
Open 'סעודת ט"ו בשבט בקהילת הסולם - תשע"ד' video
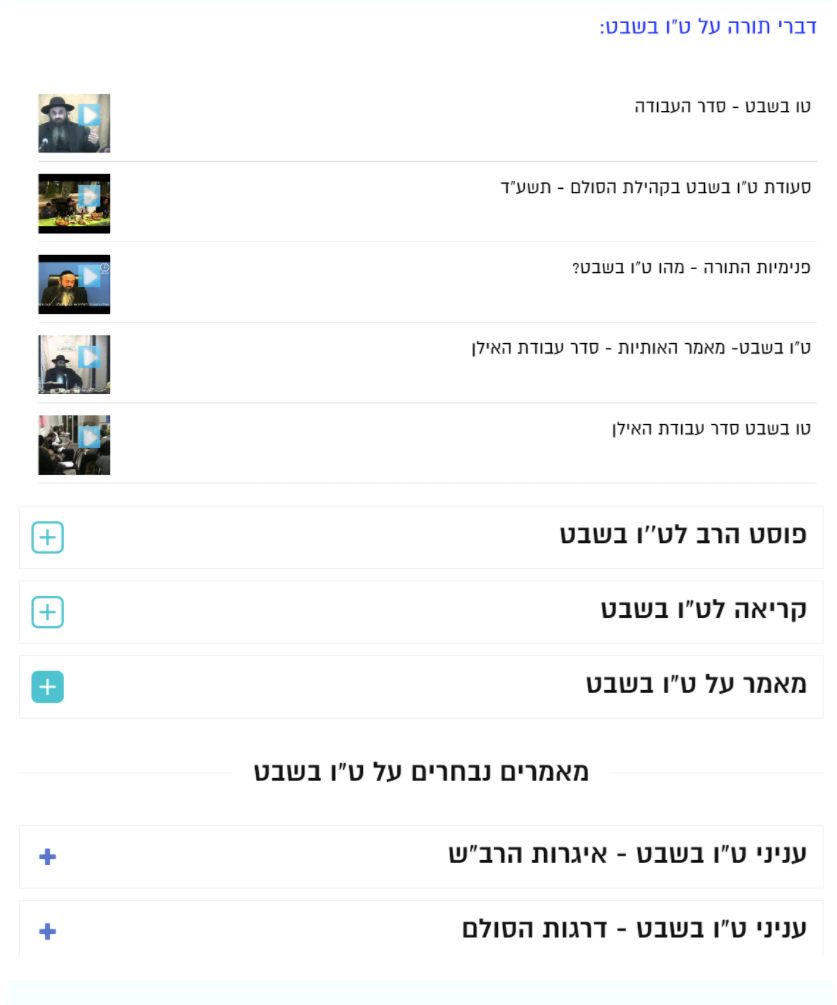[655, 188]
